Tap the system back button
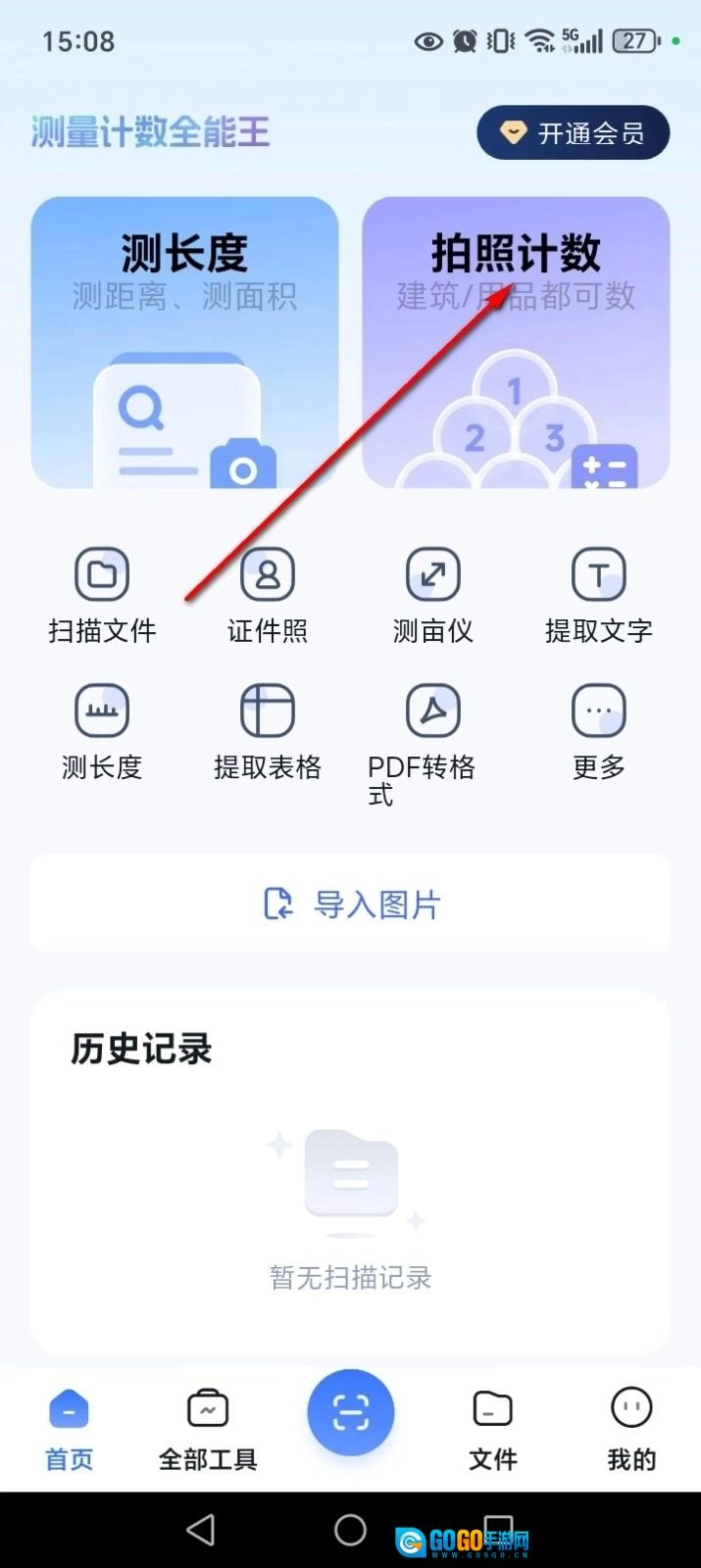Screen dimensions: 701x1568 click(201, 1530)
